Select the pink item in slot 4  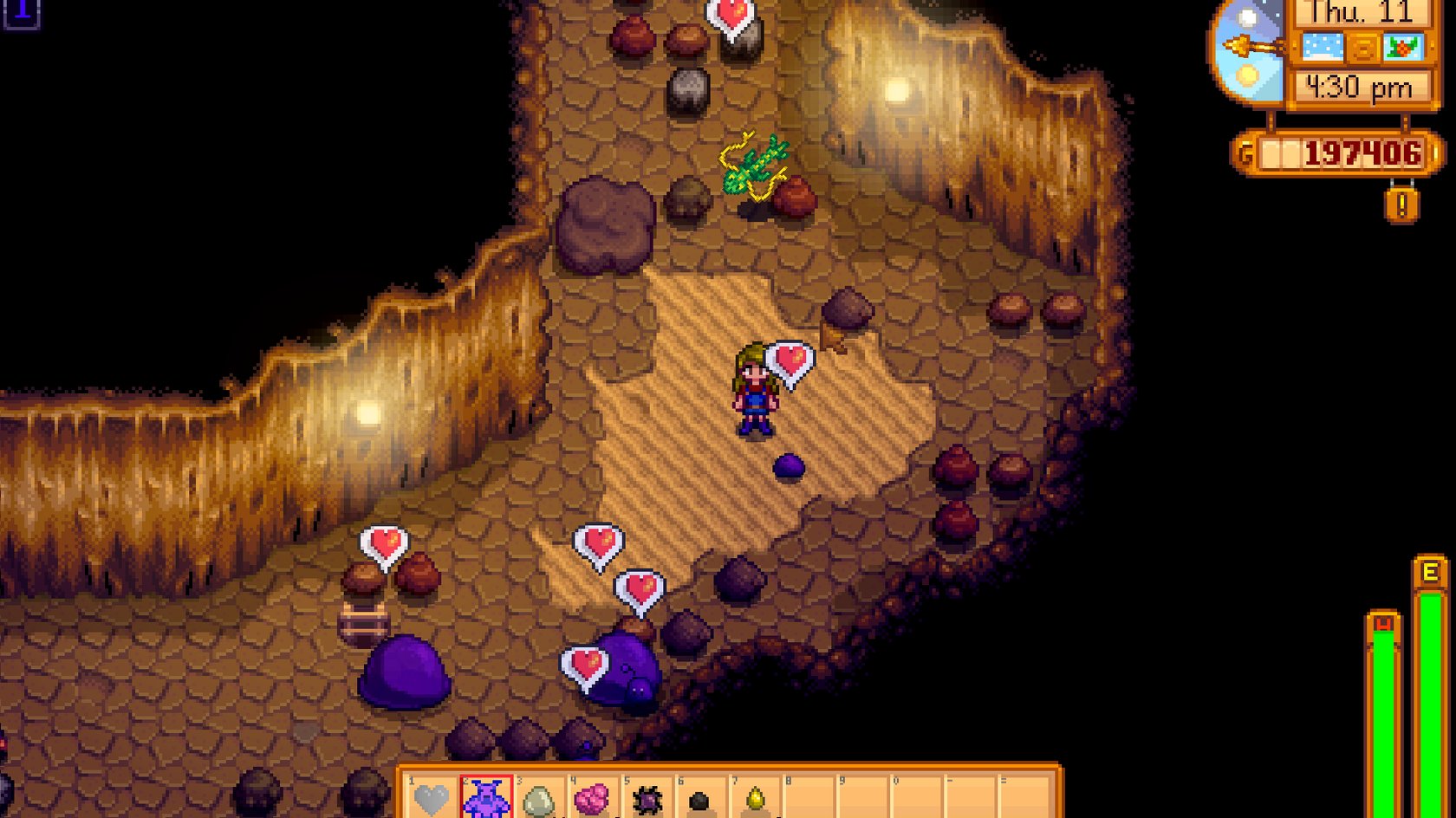click(x=593, y=800)
